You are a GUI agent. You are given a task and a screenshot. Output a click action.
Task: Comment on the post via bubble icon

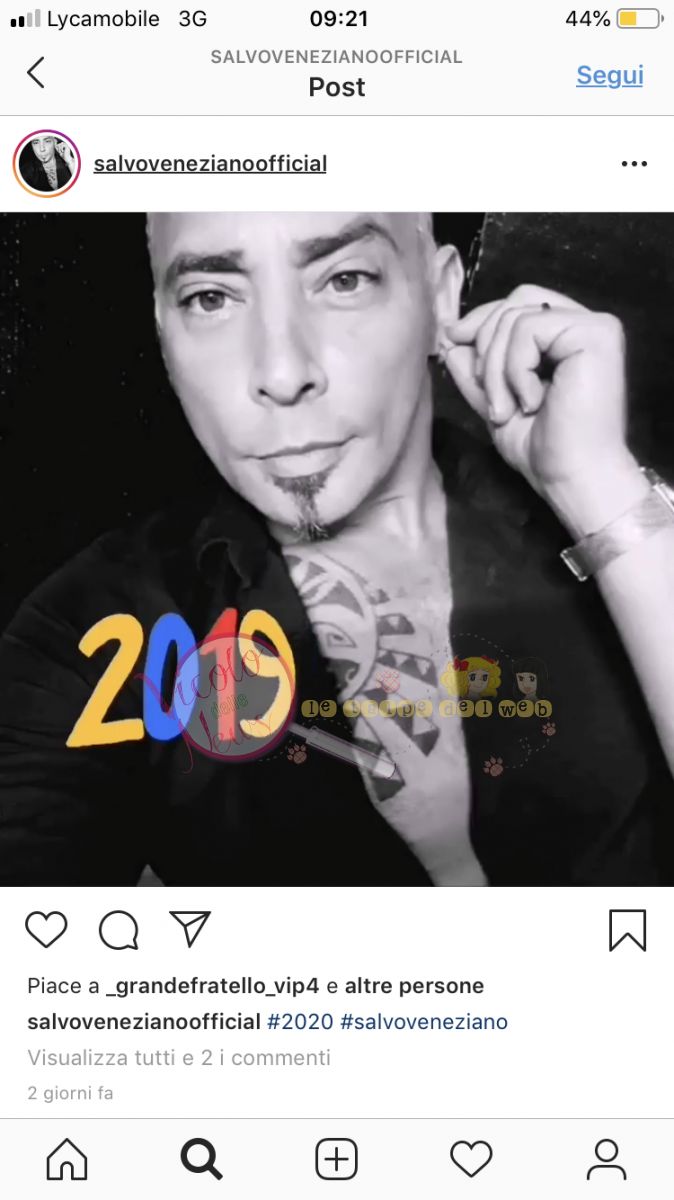[118, 930]
